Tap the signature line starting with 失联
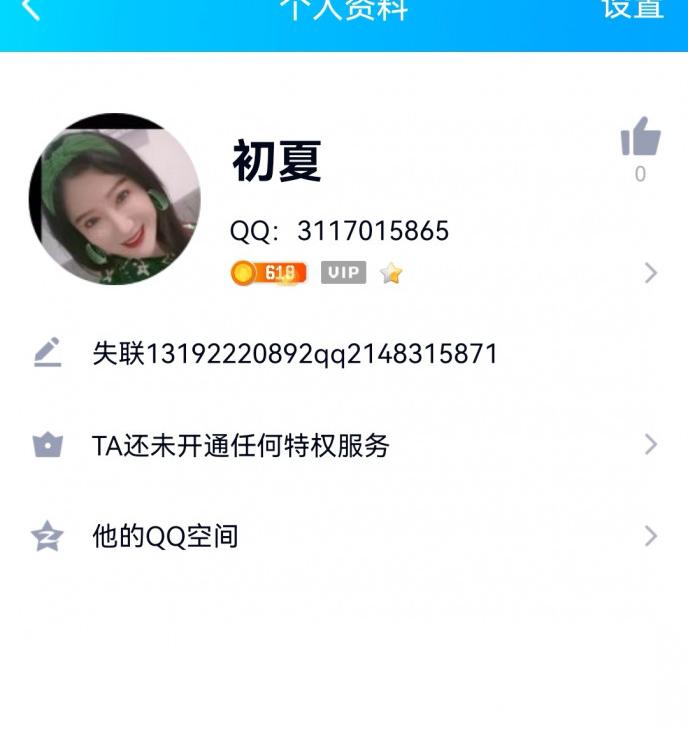 294,353
